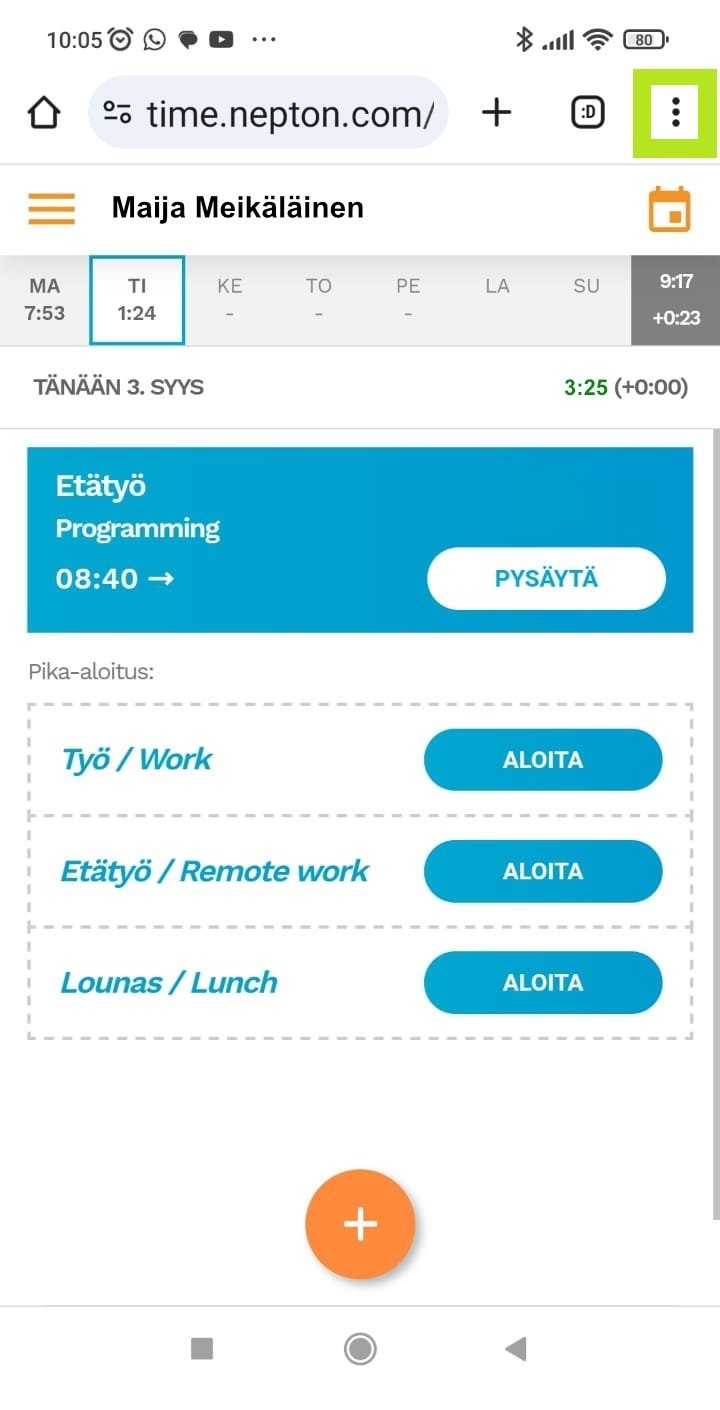The image size is (720, 1410).
Task: Go to the browser home page
Action: pos(44,113)
